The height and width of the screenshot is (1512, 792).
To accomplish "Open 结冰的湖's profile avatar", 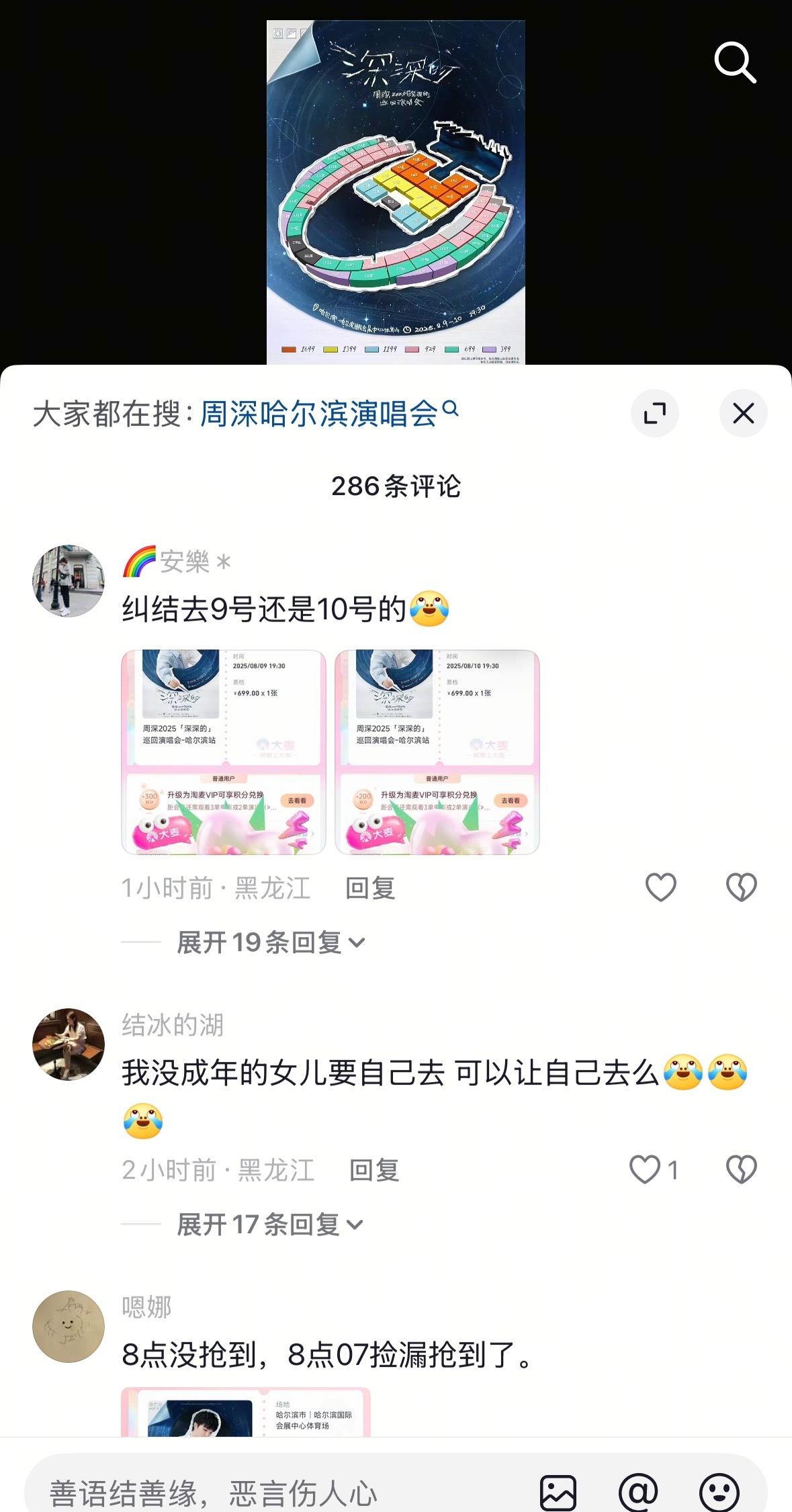I will click(x=69, y=1044).
